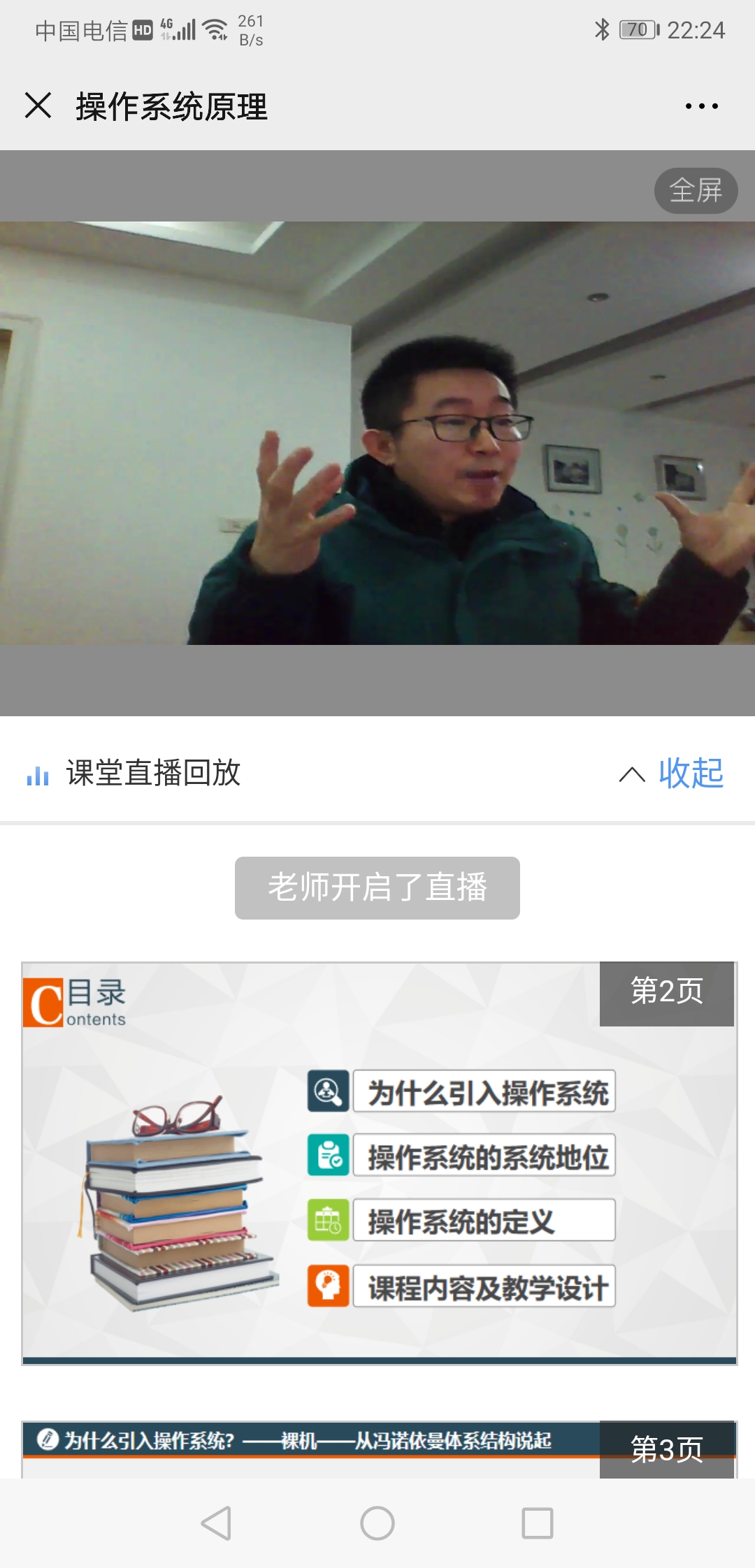Go back with the system back button
The width and height of the screenshot is (755, 1568).
pyautogui.click(x=216, y=1523)
